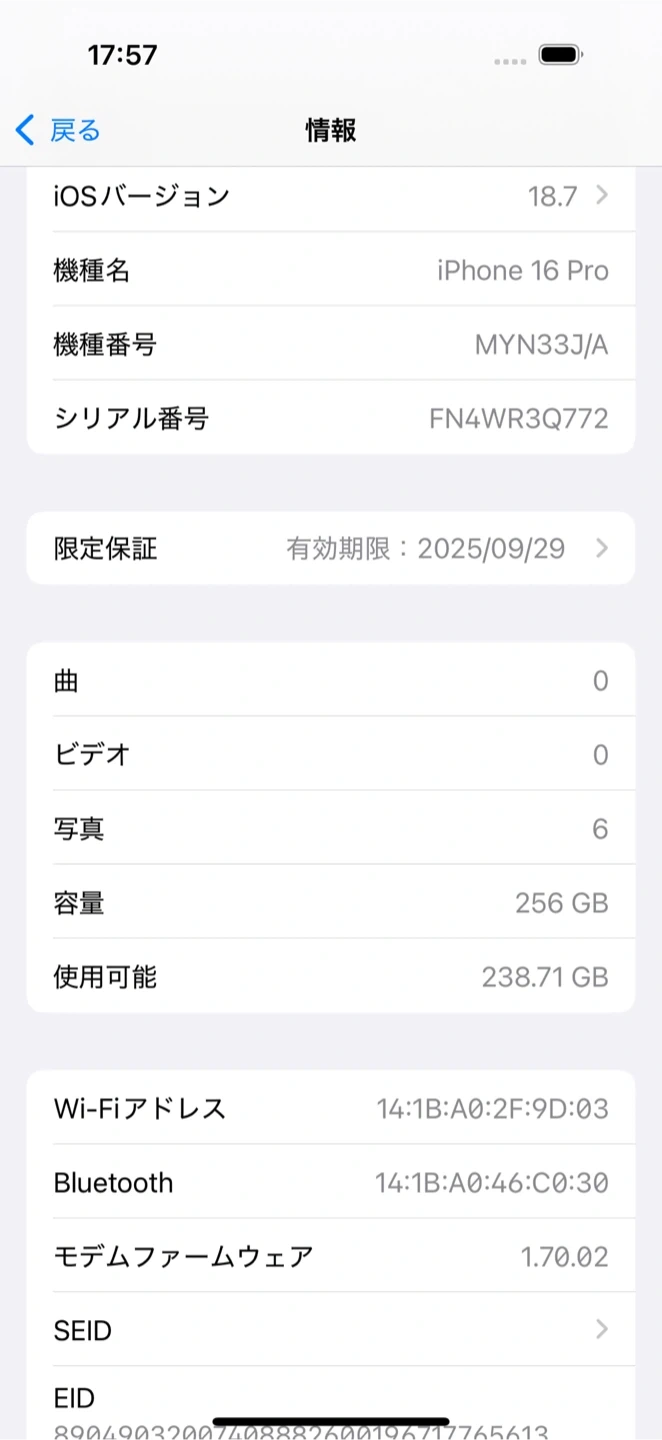662x1440 pixels.
Task: Open the SEID row
Action: 330,1330
